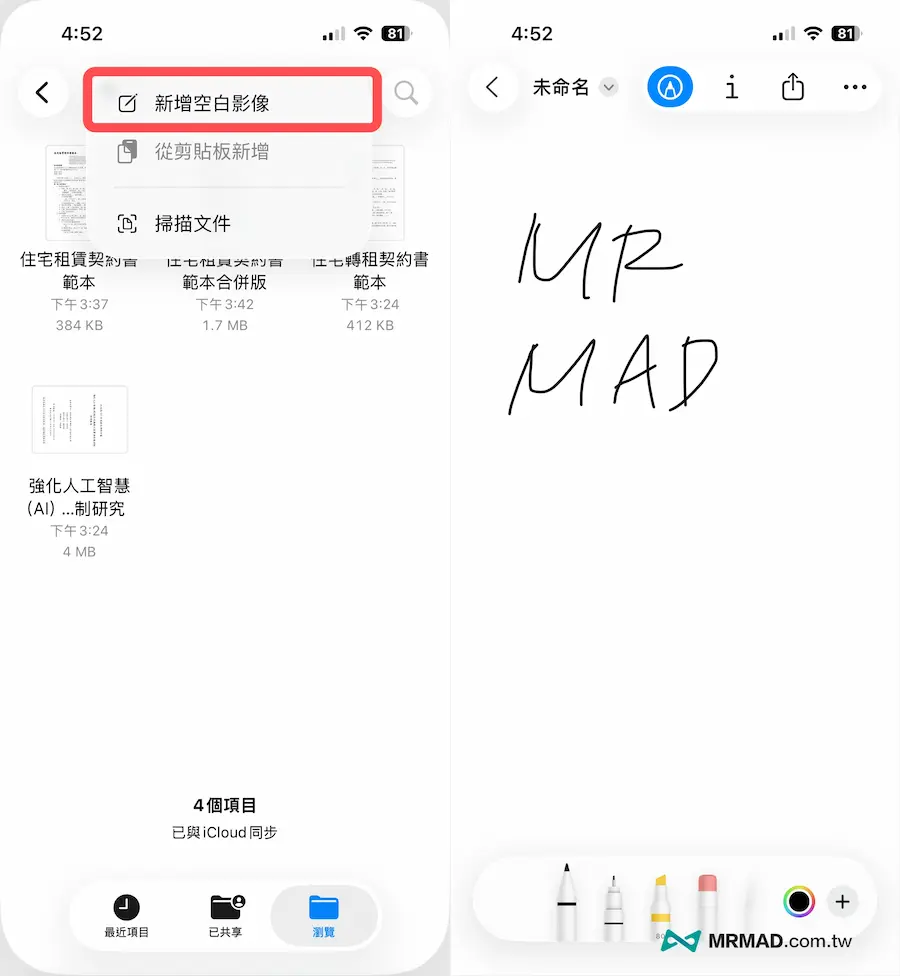Share the 未命名 drawing
Screen dimensions: 900x976
(792, 88)
